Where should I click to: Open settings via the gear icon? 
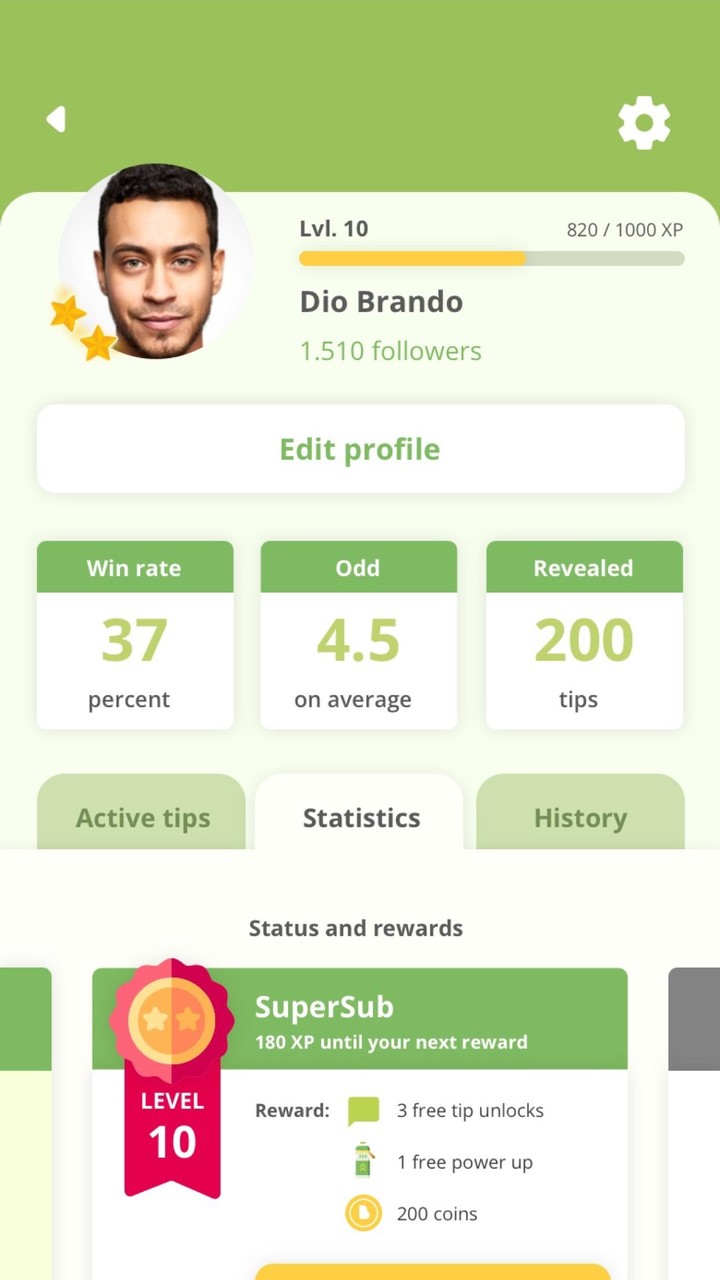tap(644, 123)
